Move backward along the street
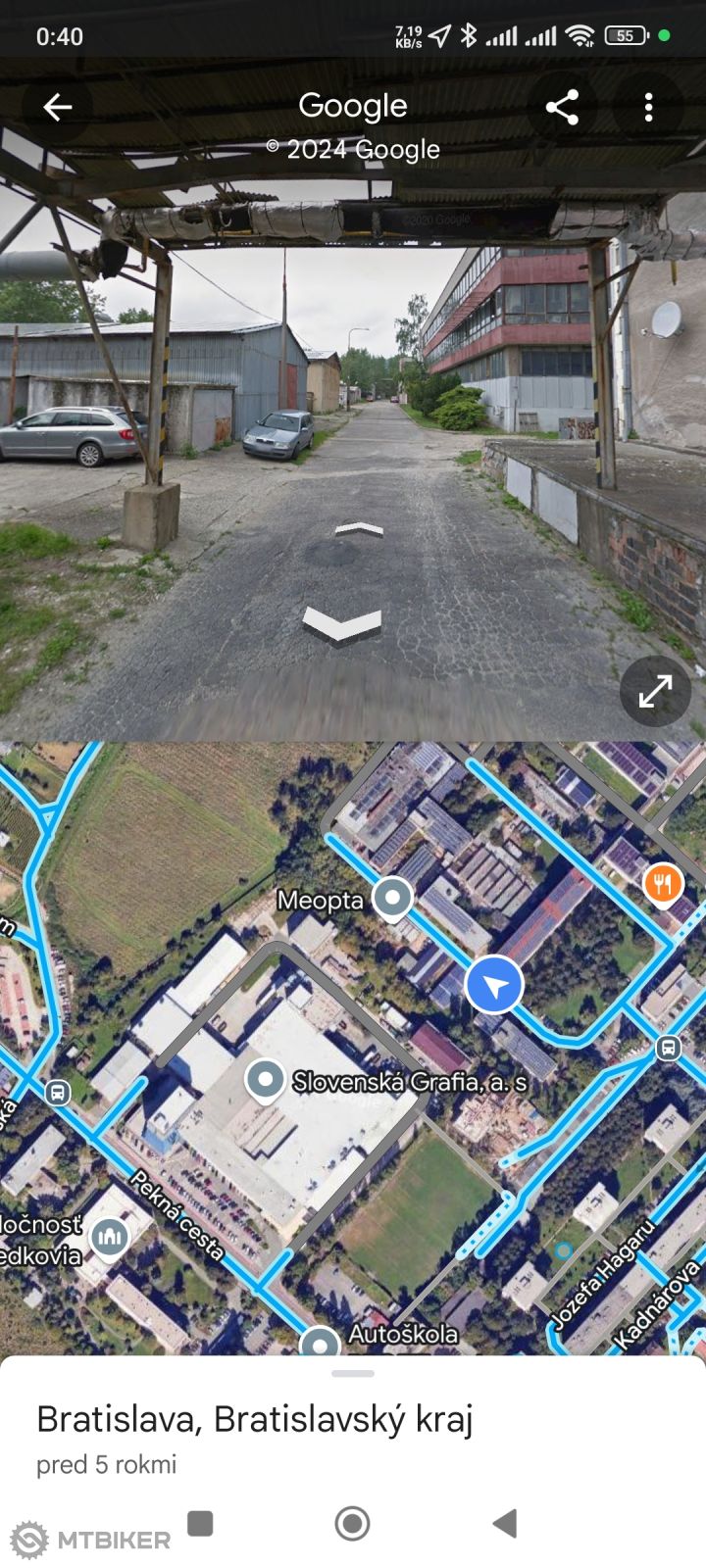This screenshot has height=1568, width=706. click(x=341, y=624)
